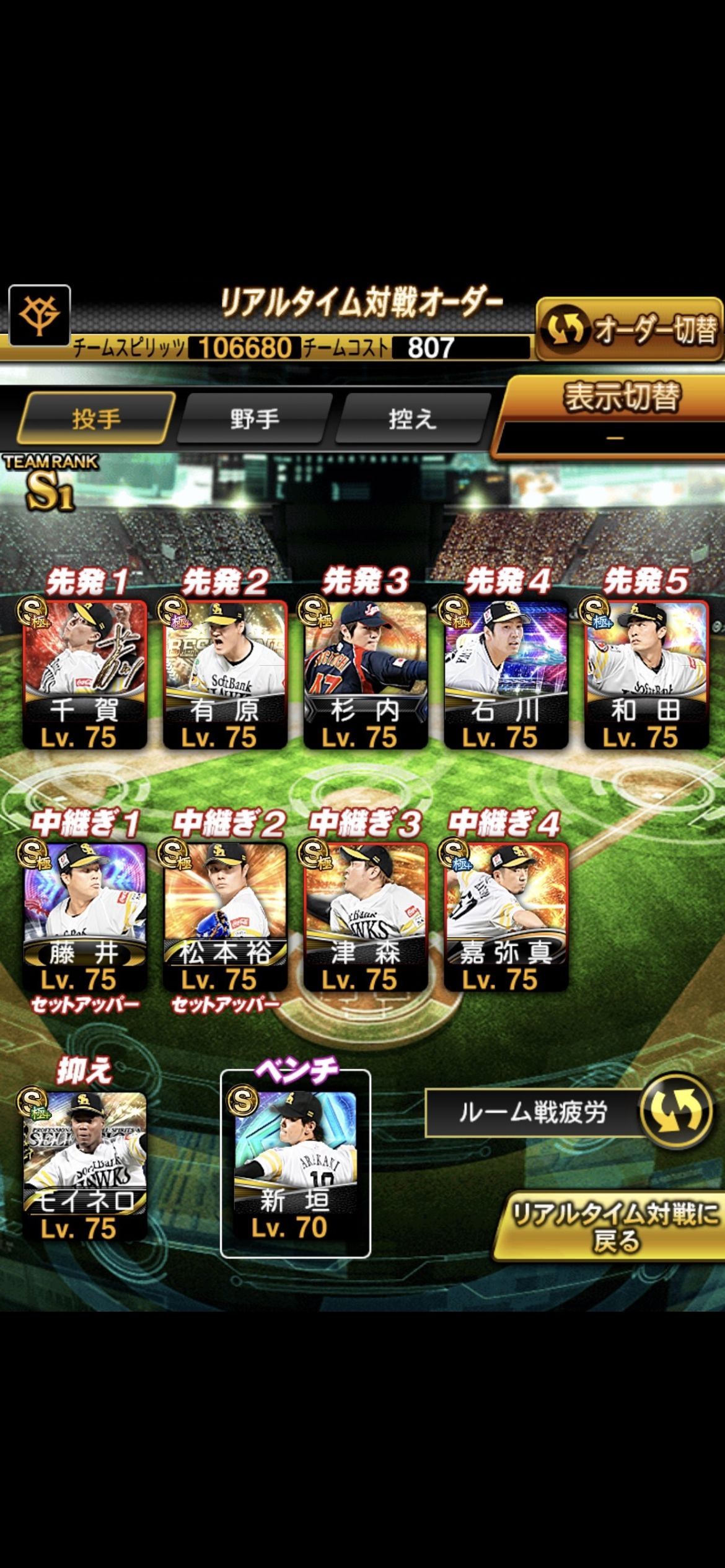This screenshot has height=1568, width=725.
Task: Toggle the ルーム戦疲労 switch button
Action: pos(675,1113)
